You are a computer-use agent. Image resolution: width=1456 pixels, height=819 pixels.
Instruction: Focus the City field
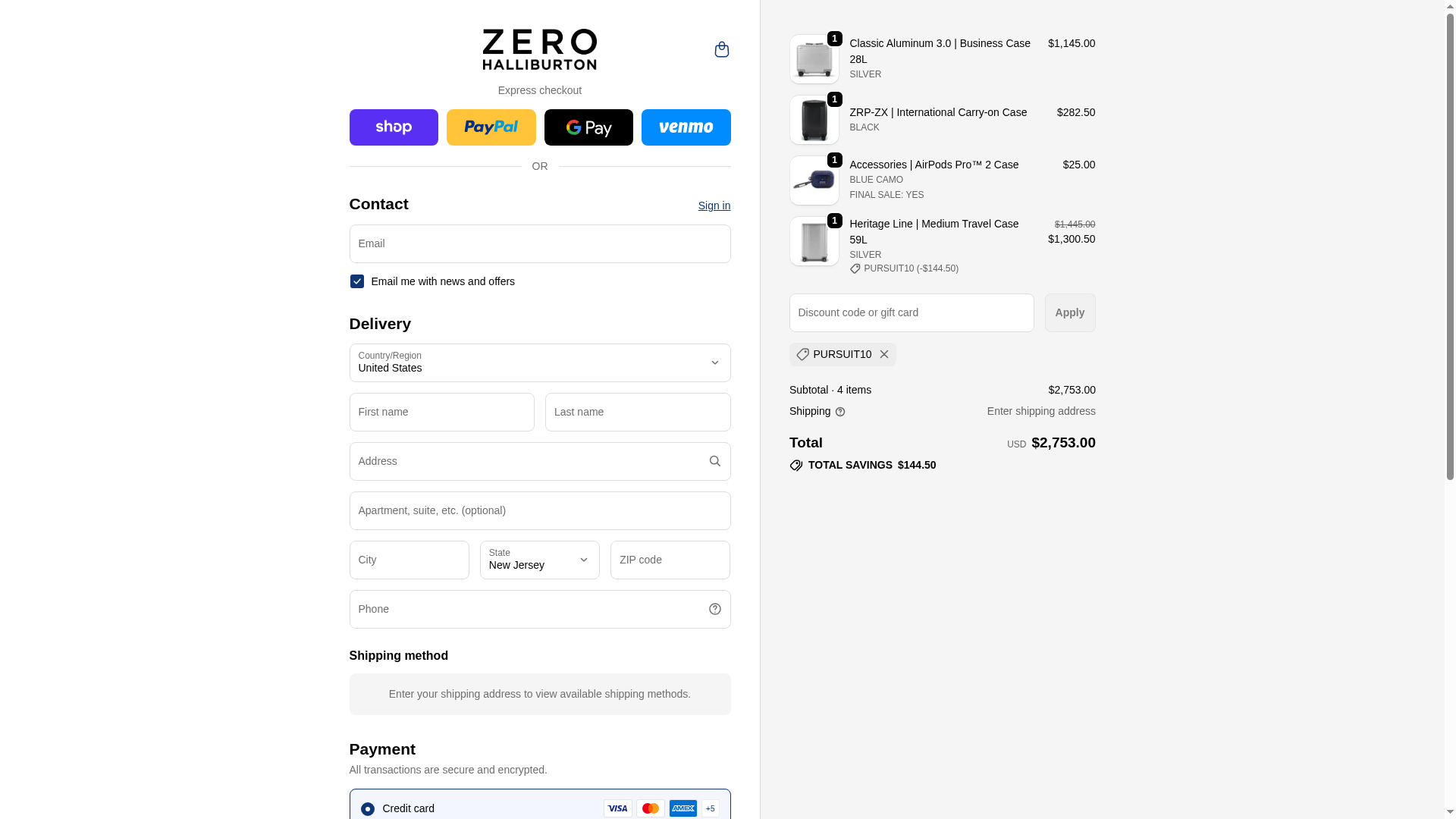pos(409,560)
